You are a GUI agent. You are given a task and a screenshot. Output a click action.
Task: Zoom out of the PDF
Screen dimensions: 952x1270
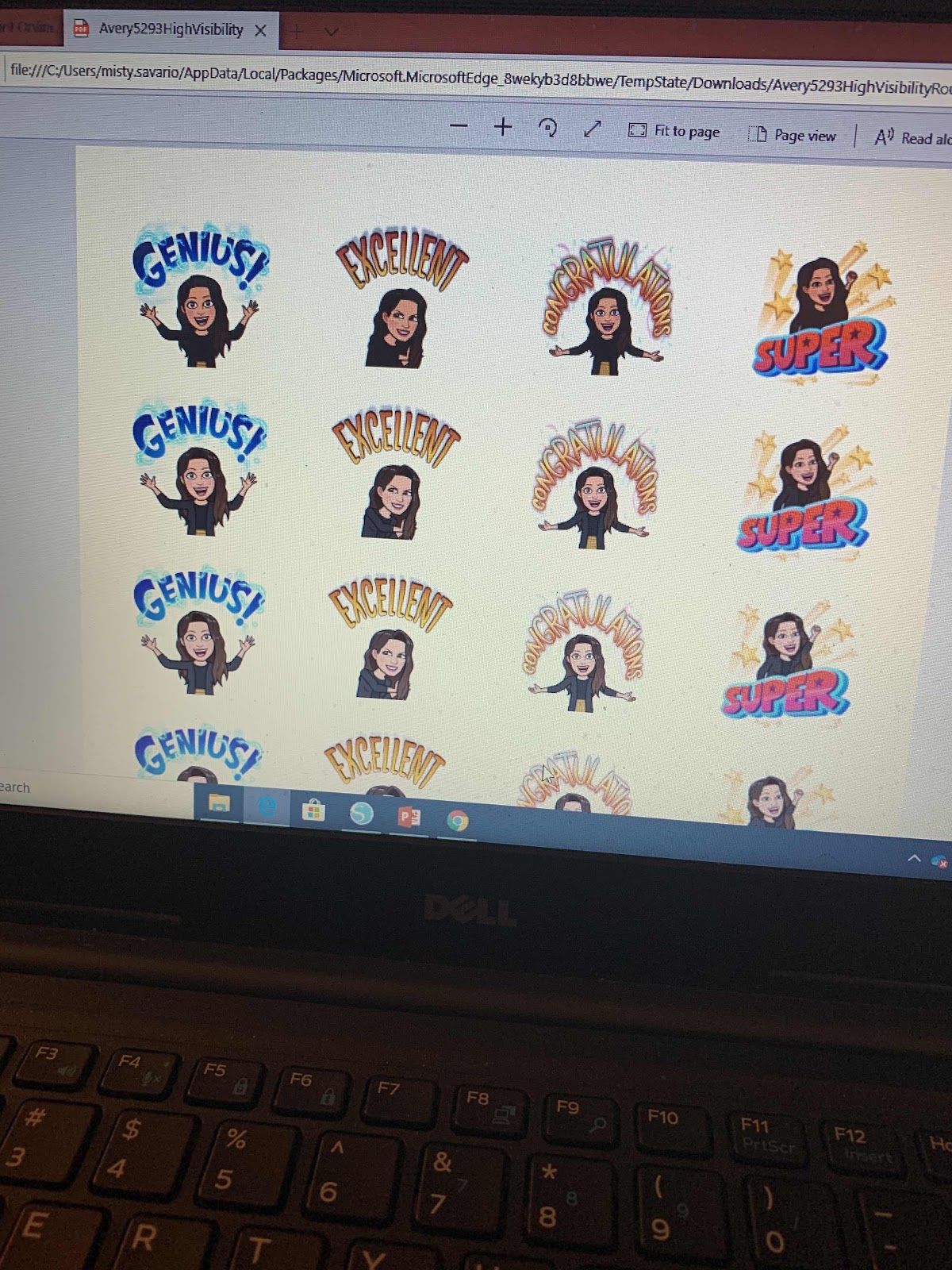pyautogui.click(x=459, y=125)
